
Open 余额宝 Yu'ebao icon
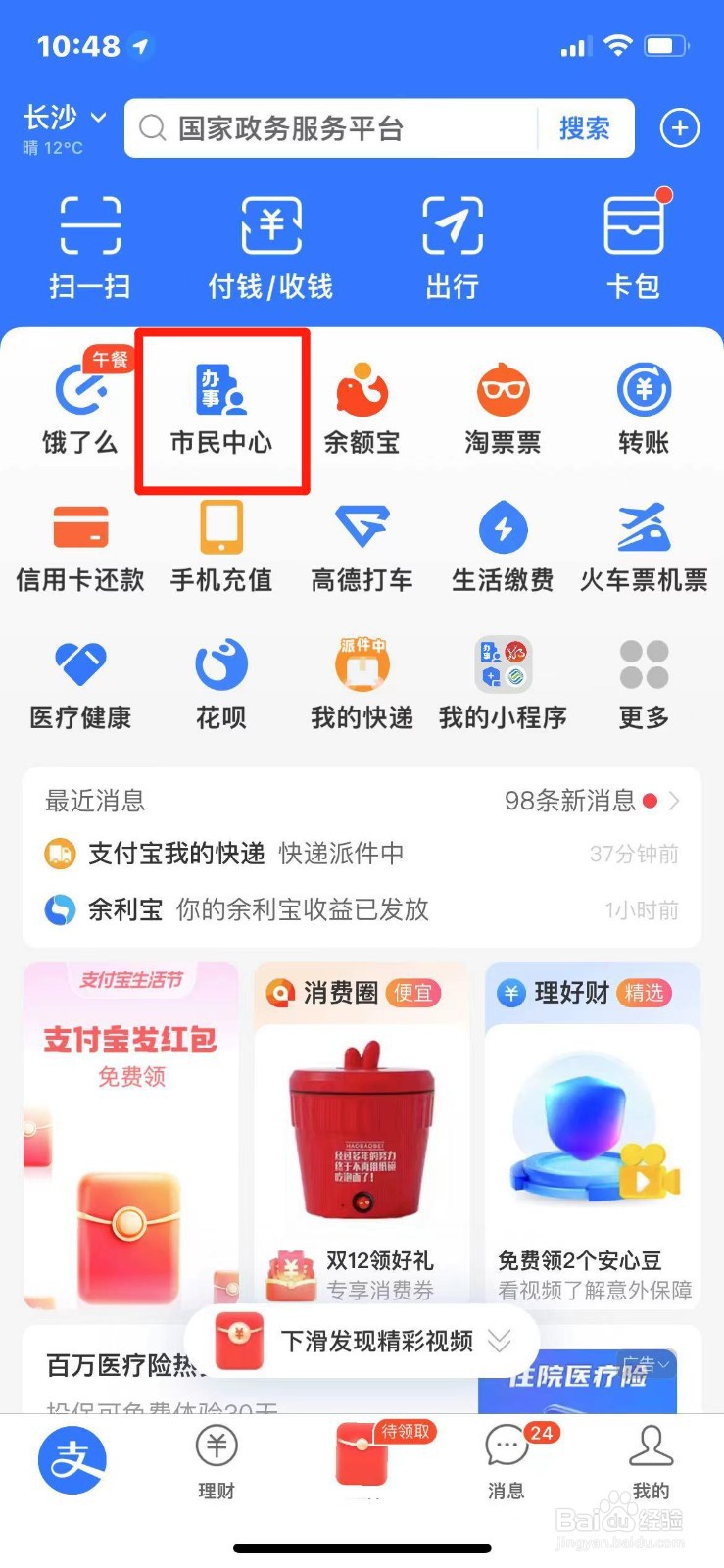point(362,407)
